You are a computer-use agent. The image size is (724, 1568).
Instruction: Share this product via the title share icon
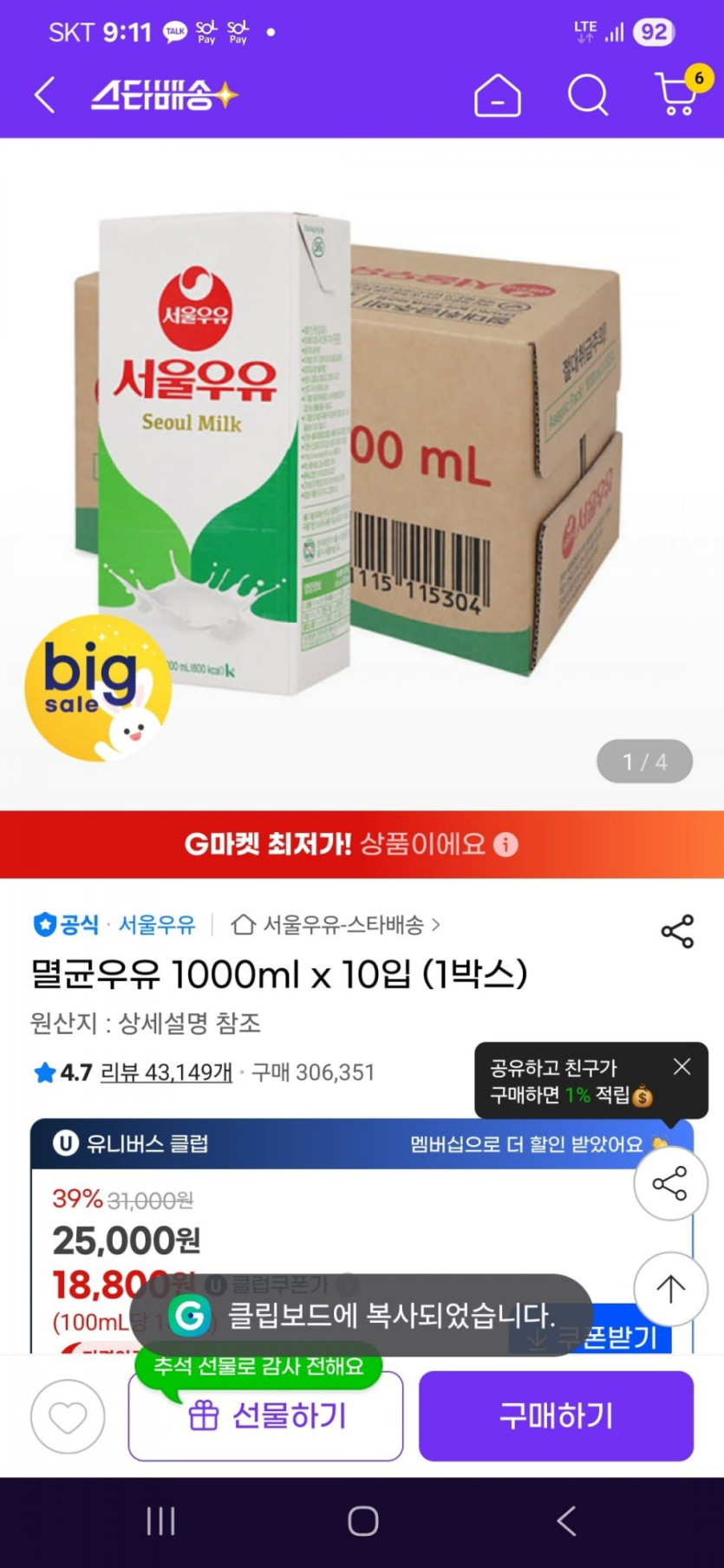677,931
